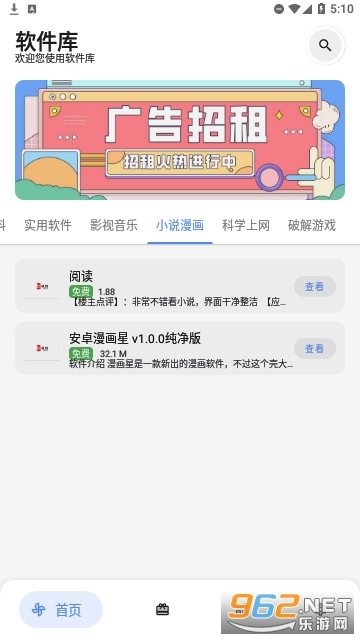
Task: Switch to the 科学上网 tab
Action: [x=246, y=225]
